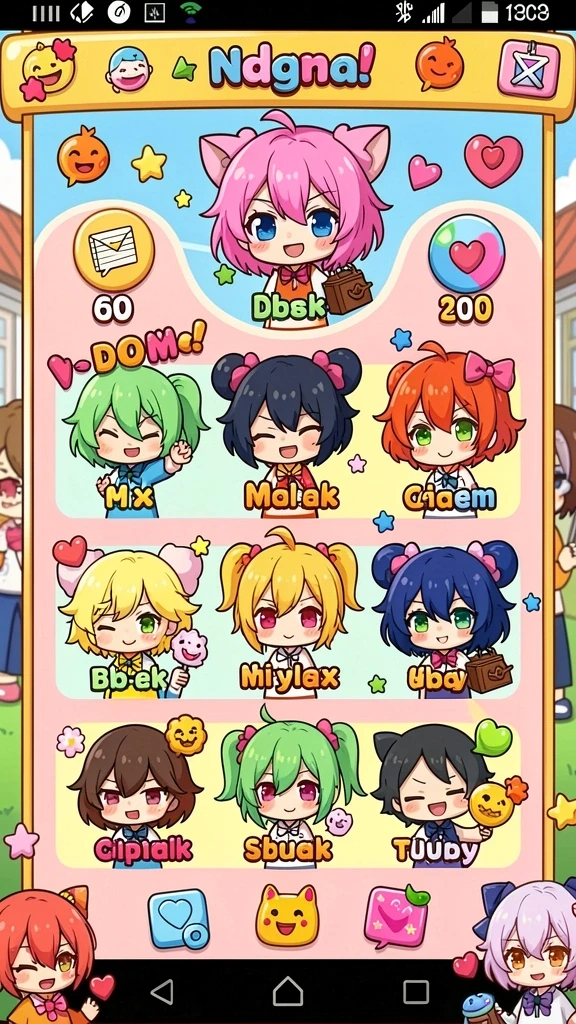576x1024 pixels.
Task: Open the pink heart message button
Action: click(396, 918)
